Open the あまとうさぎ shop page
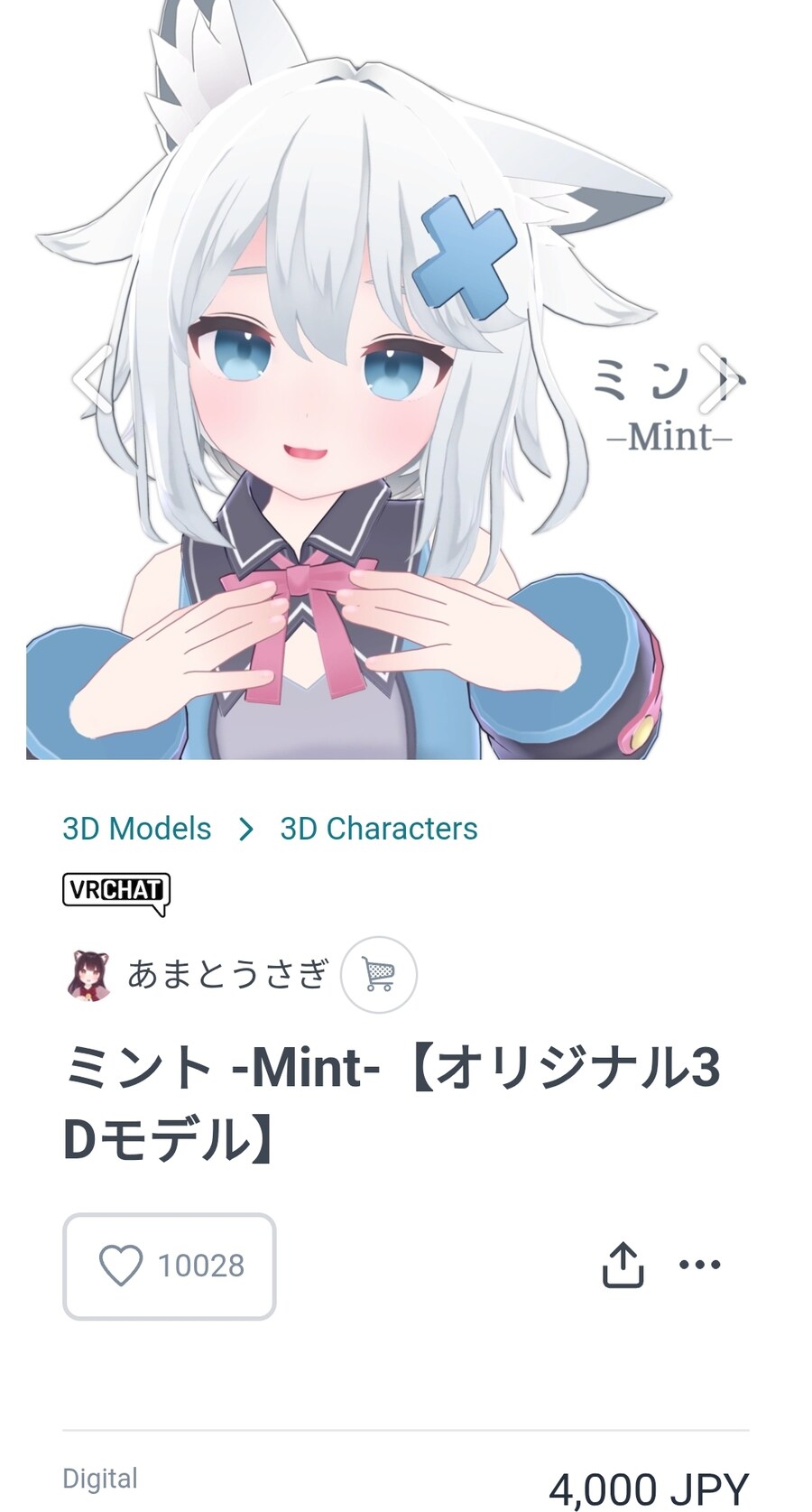Viewport: 812px width, 1512px height. coord(226,975)
